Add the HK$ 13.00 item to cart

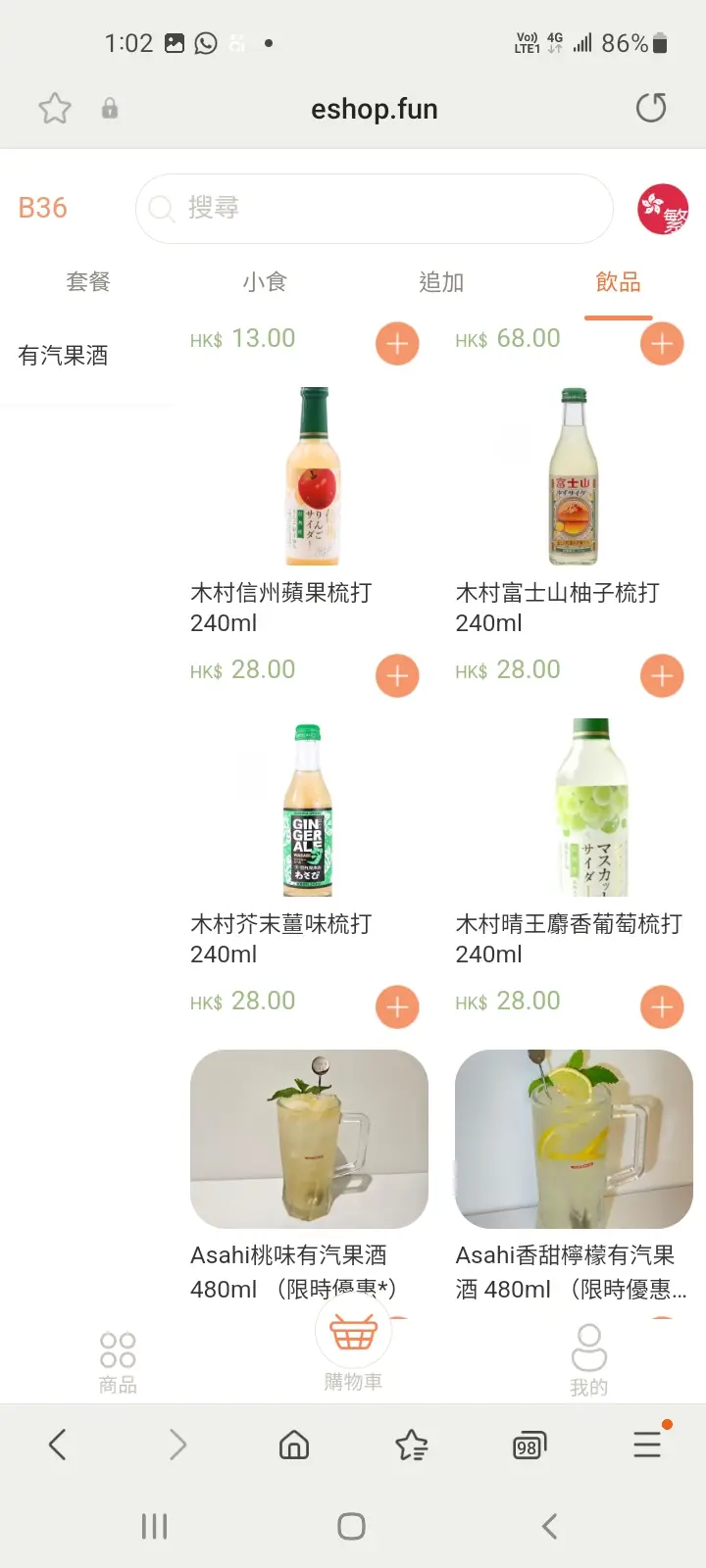397,344
